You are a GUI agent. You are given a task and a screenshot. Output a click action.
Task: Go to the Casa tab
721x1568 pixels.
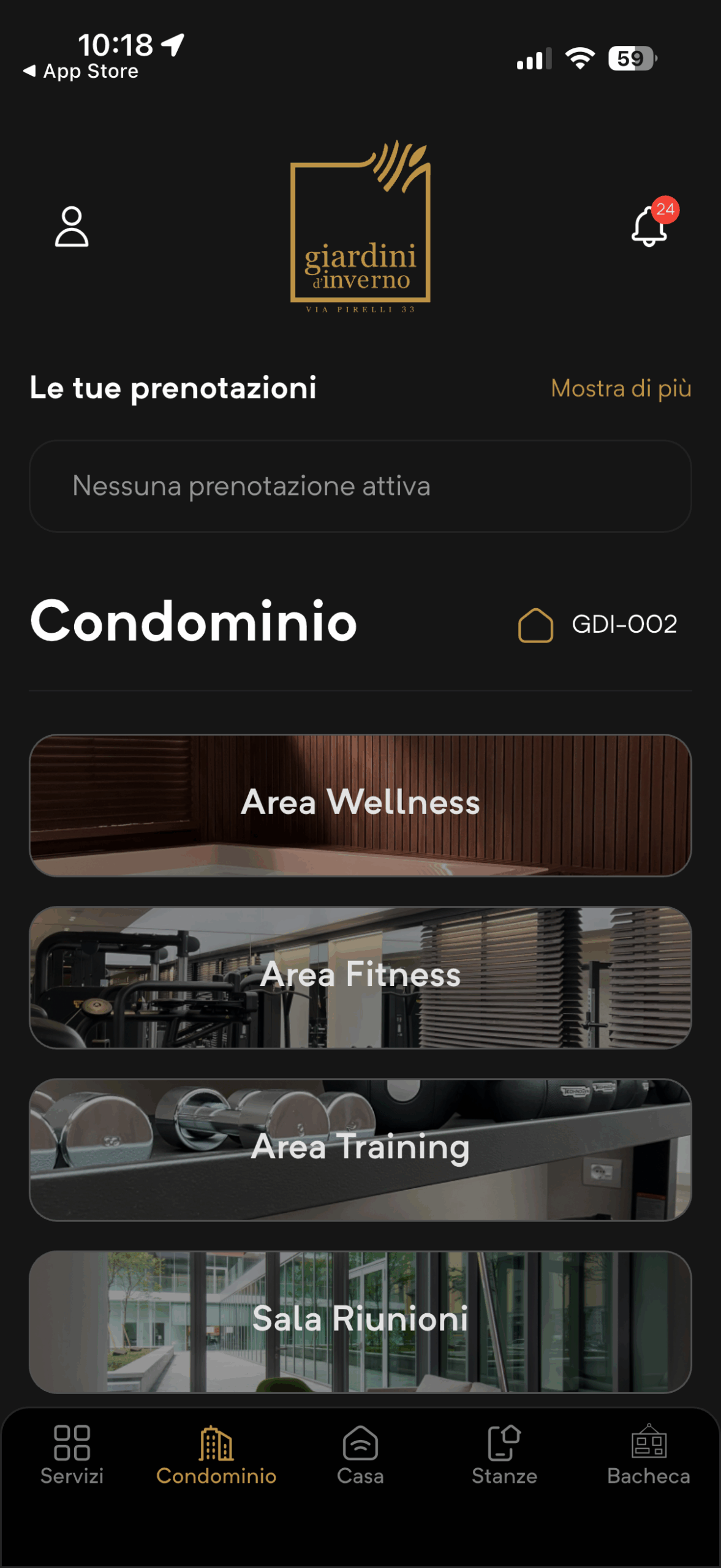(x=360, y=1455)
